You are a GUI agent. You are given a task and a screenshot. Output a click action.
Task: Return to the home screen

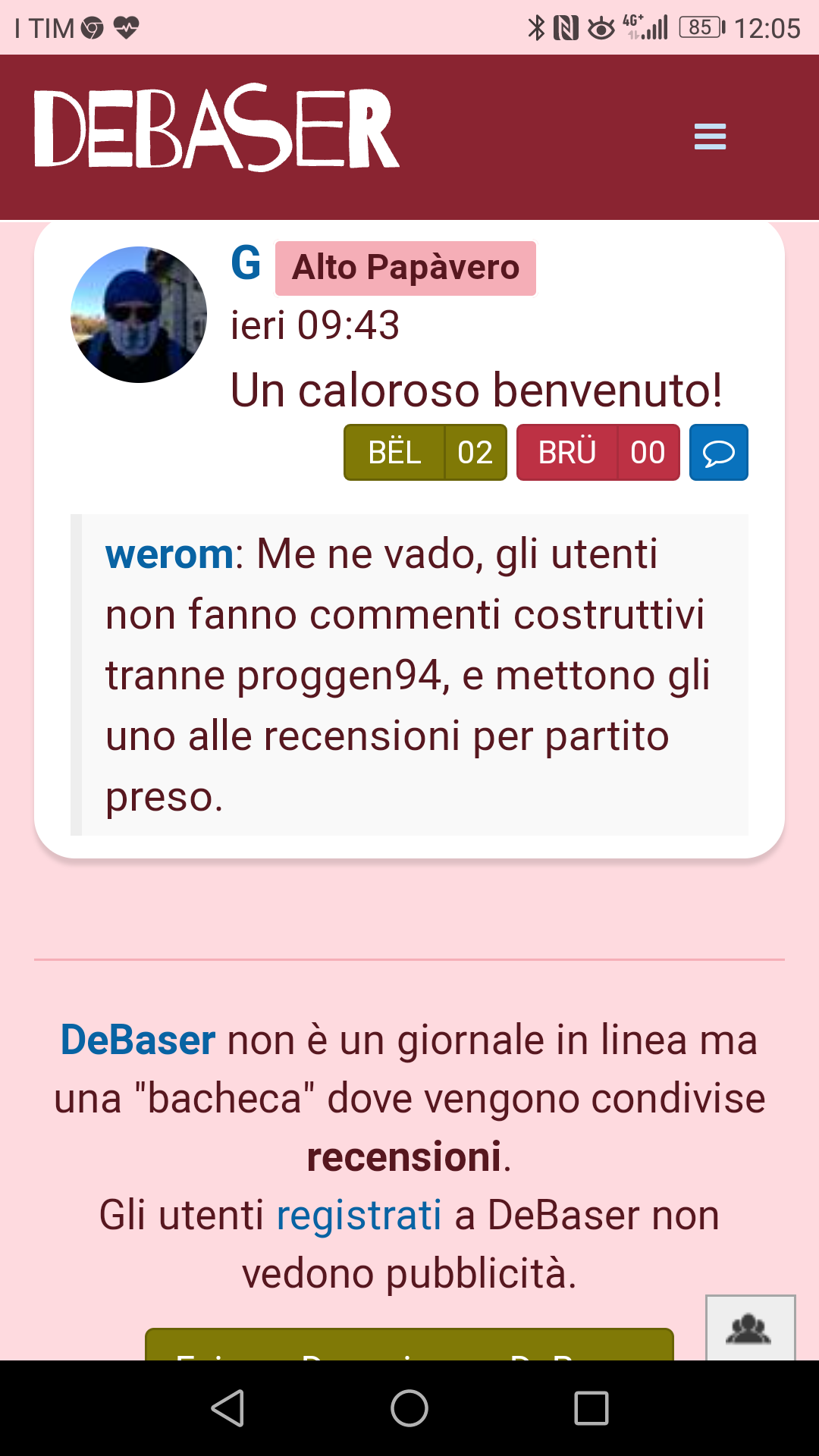tap(409, 1408)
